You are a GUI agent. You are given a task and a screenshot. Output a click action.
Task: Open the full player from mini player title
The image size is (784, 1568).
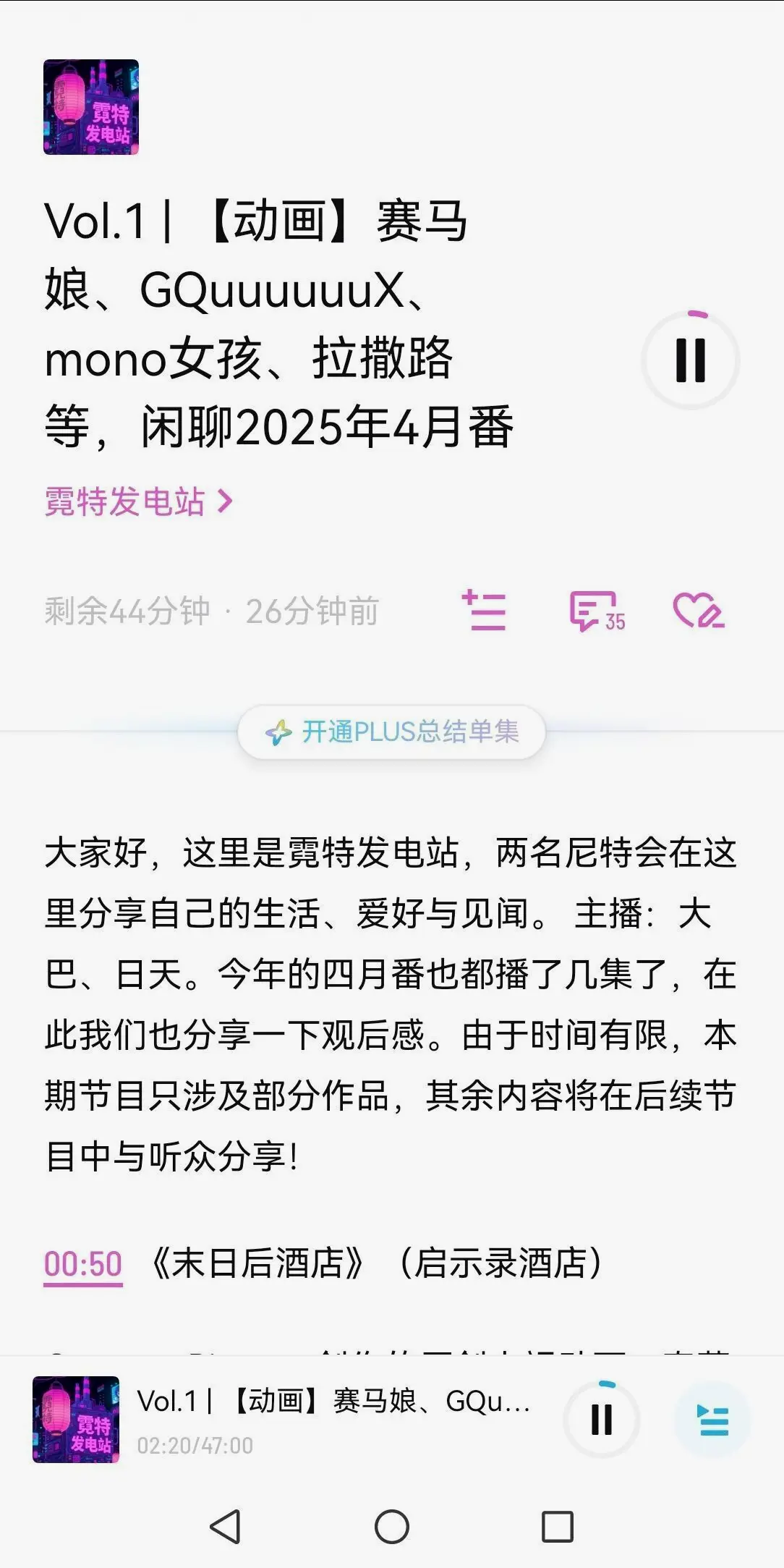(333, 1402)
